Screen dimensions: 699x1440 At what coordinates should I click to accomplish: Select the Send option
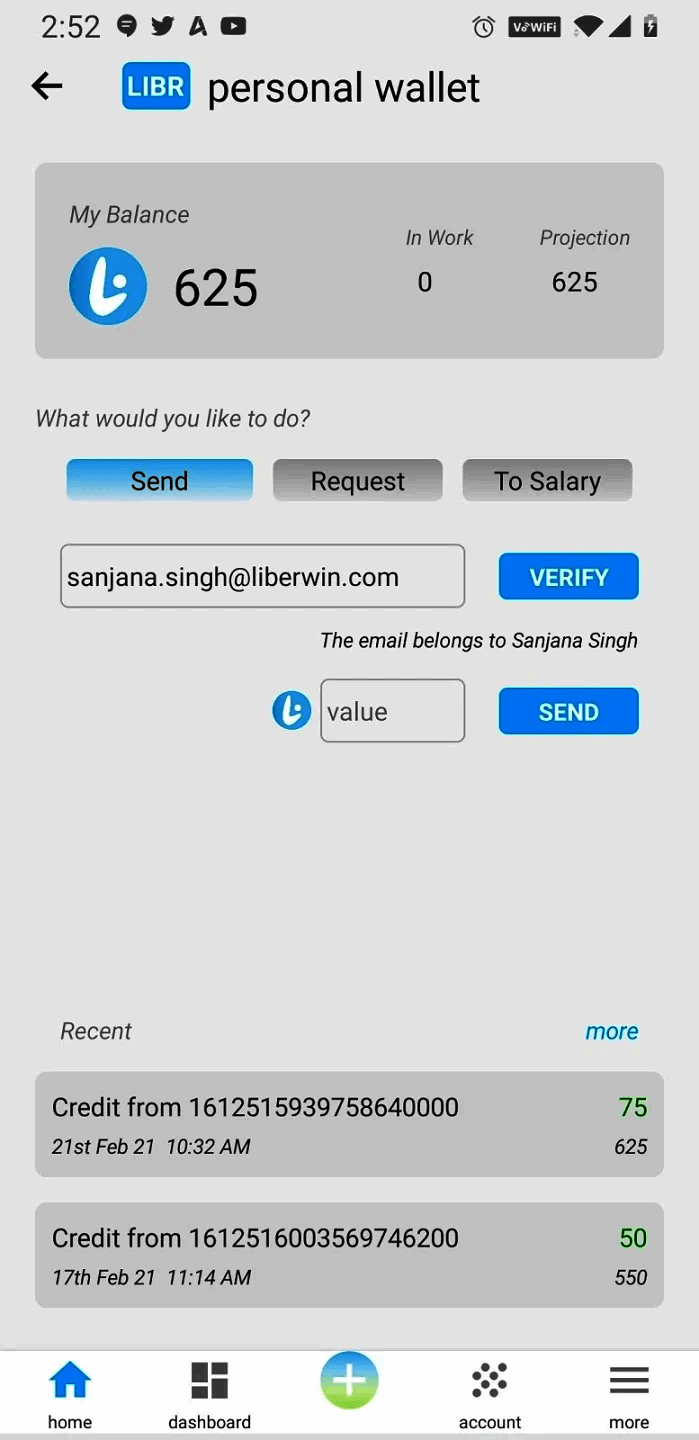160,481
